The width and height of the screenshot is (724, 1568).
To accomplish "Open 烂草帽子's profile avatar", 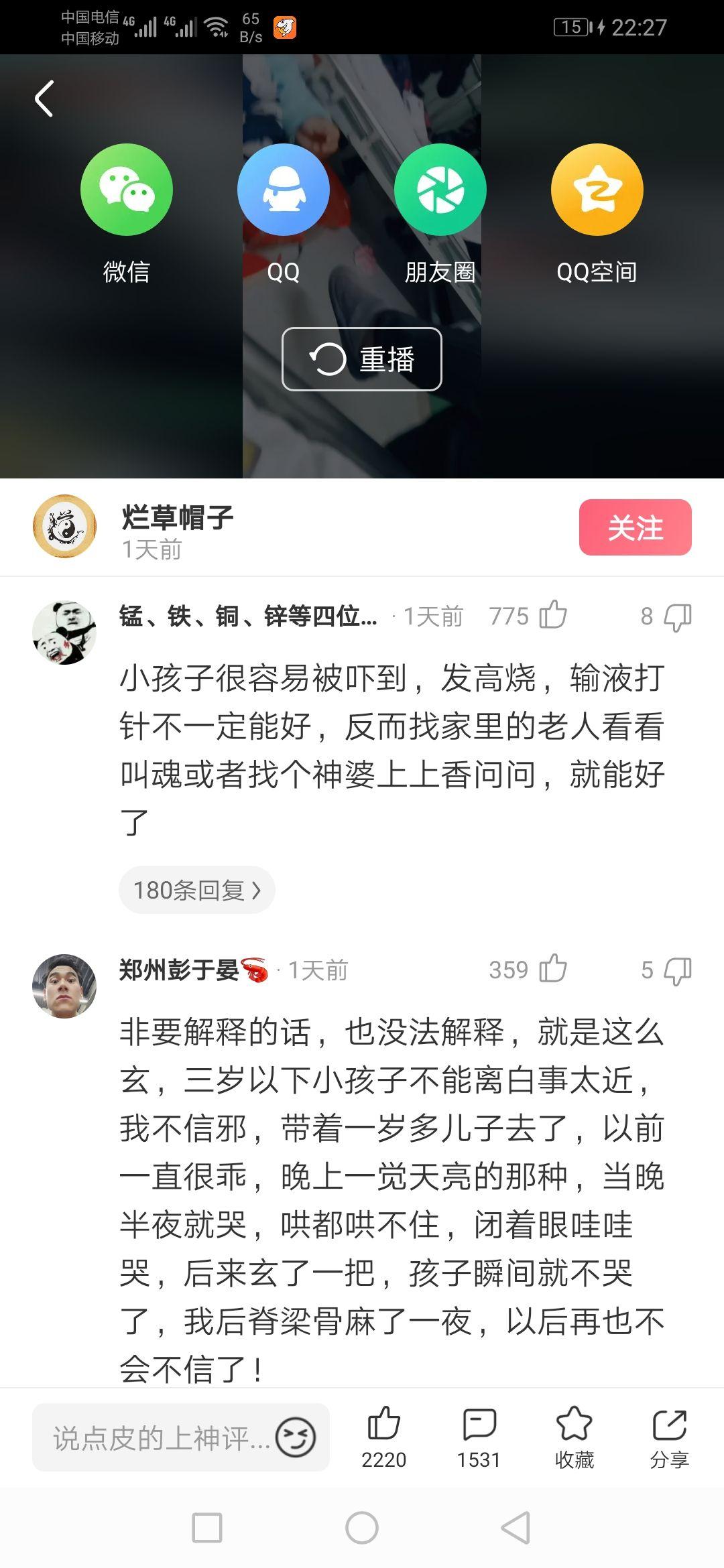I will click(64, 527).
